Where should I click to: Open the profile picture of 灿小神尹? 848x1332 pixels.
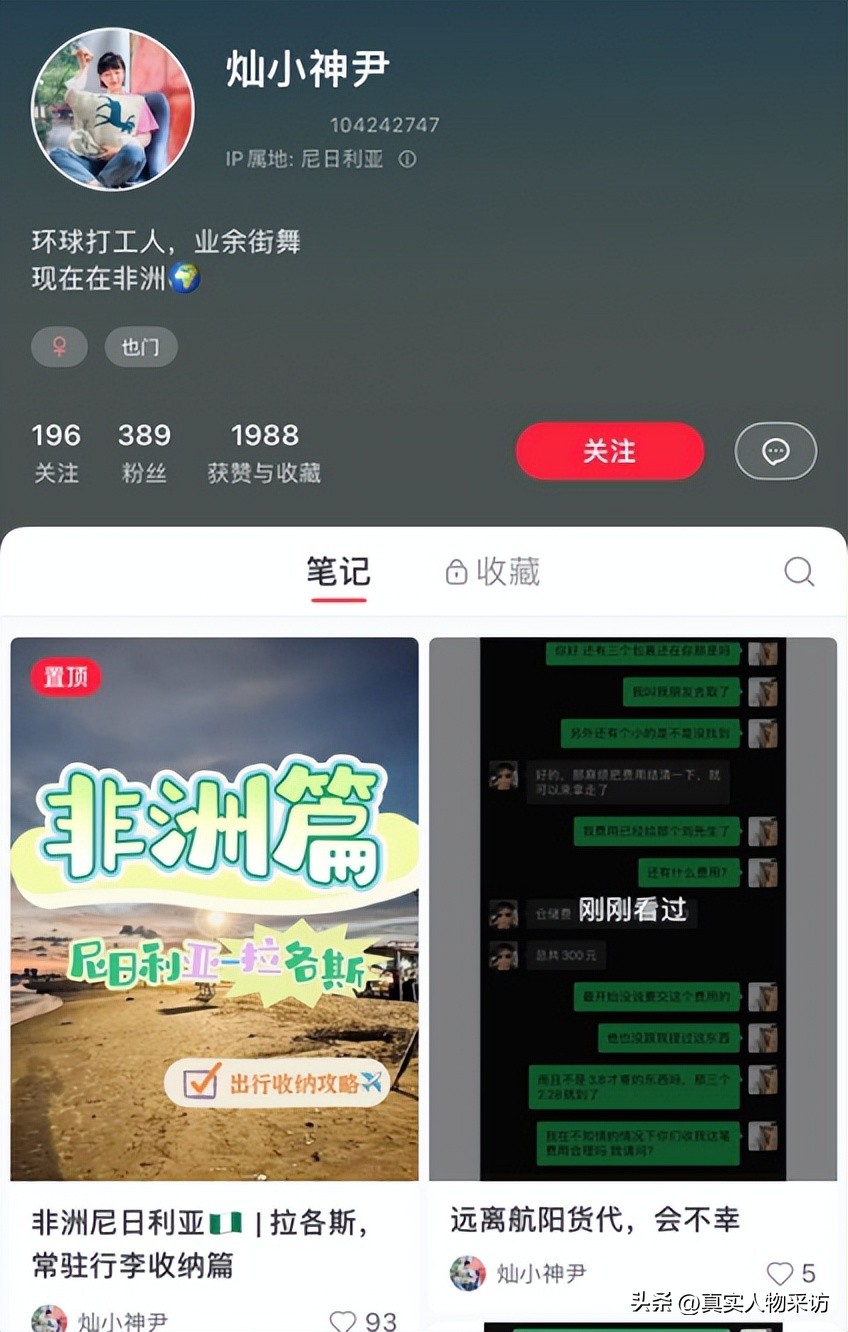[x=112, y=107]
